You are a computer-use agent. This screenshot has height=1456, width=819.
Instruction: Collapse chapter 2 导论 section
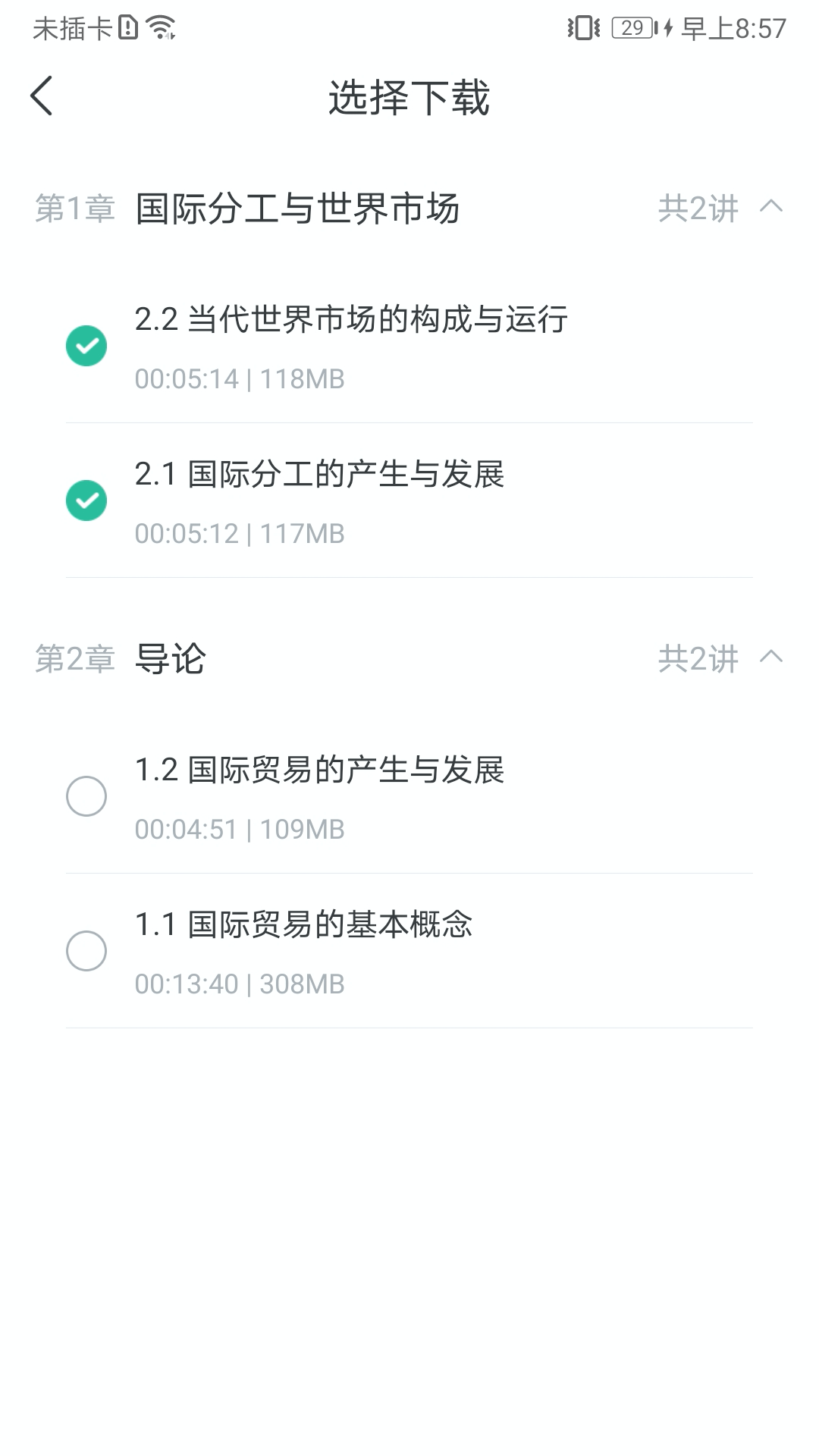click(770, 657)
